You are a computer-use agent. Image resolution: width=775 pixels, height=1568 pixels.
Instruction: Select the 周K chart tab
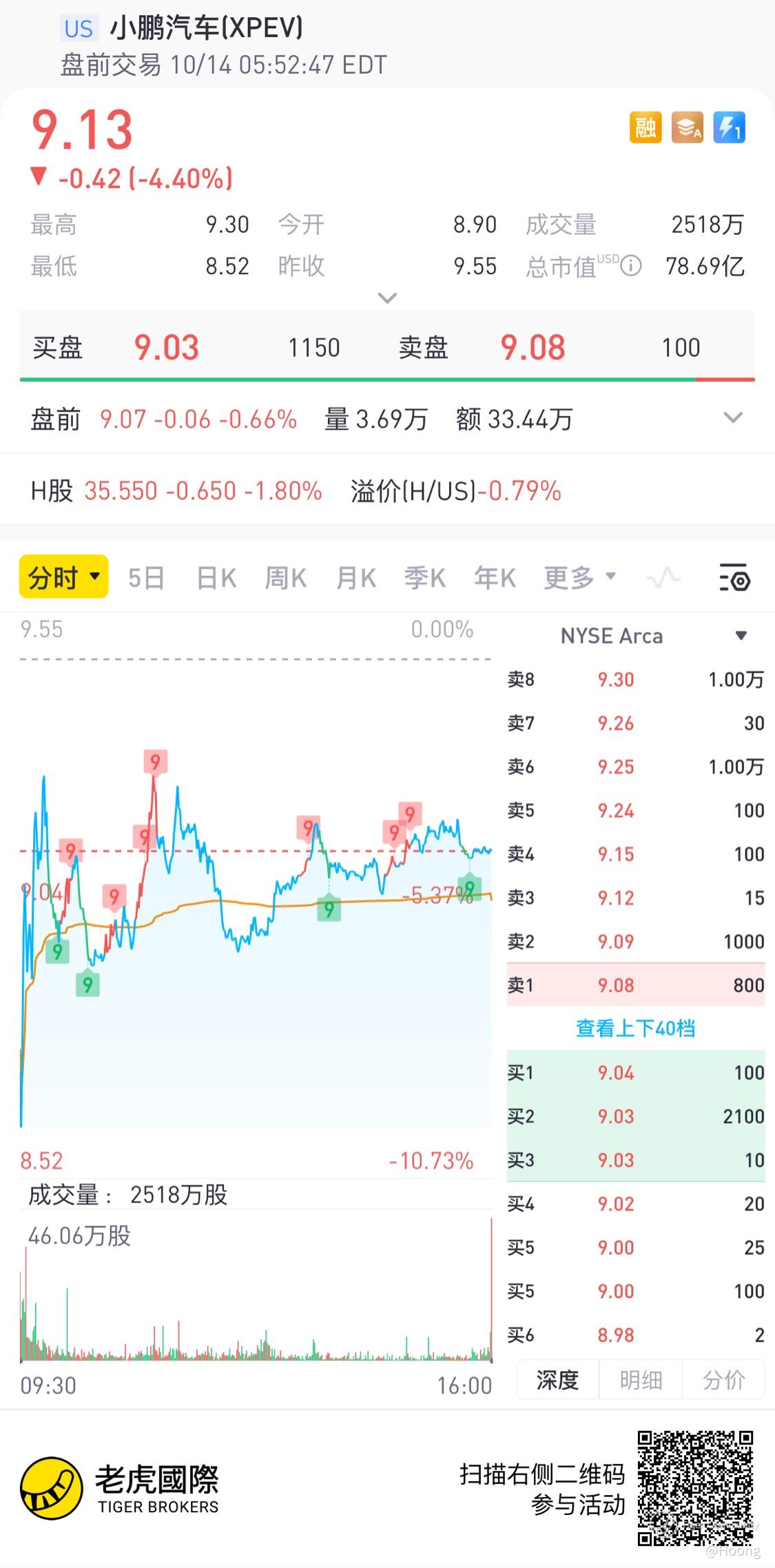[286, 578]
